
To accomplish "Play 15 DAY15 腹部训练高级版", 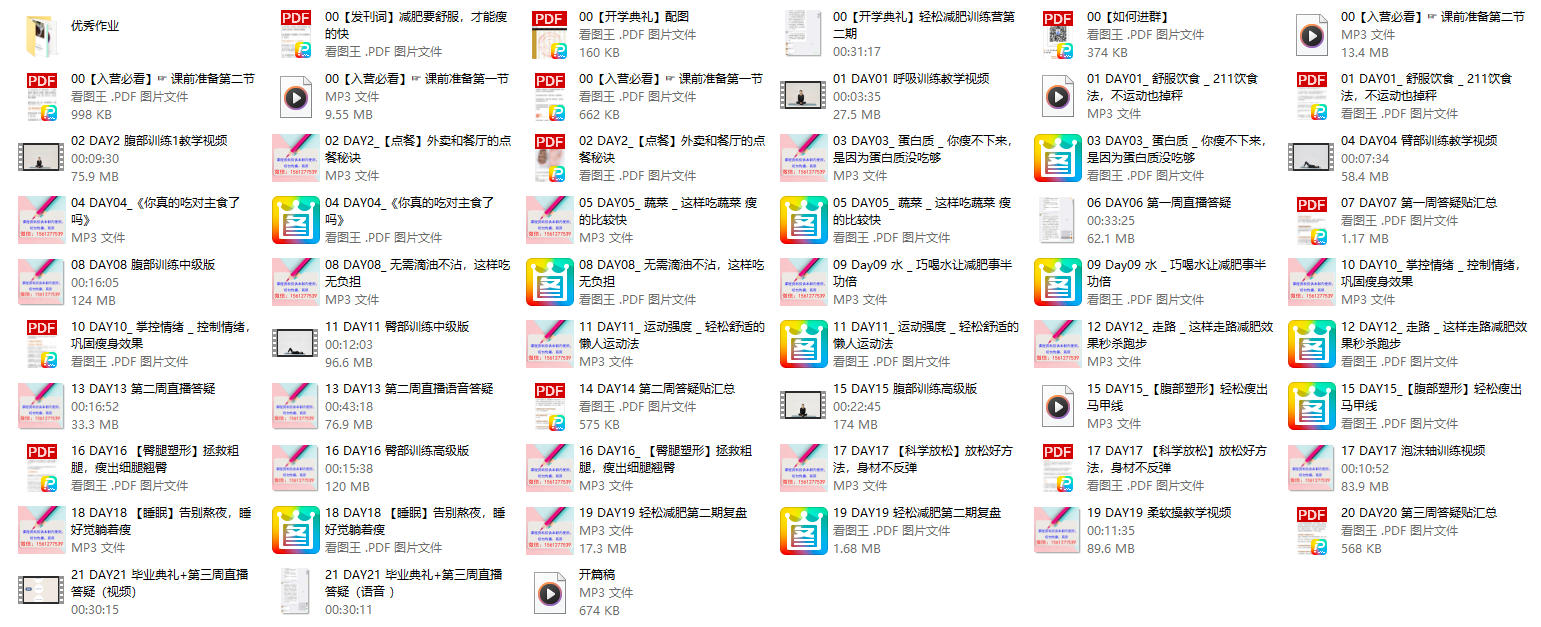I will (804, 407).
